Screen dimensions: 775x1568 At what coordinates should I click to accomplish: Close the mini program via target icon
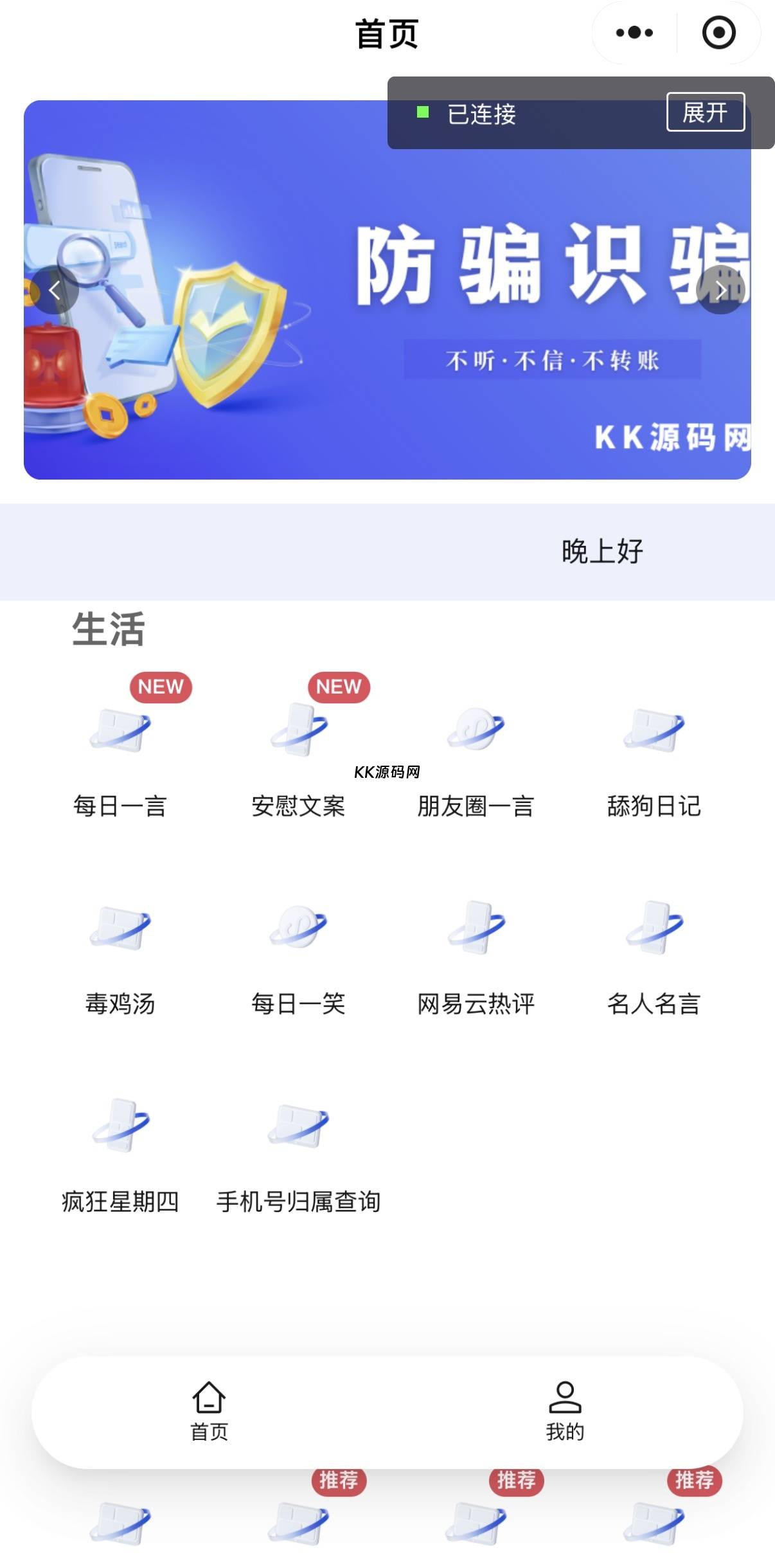(718, 33)
